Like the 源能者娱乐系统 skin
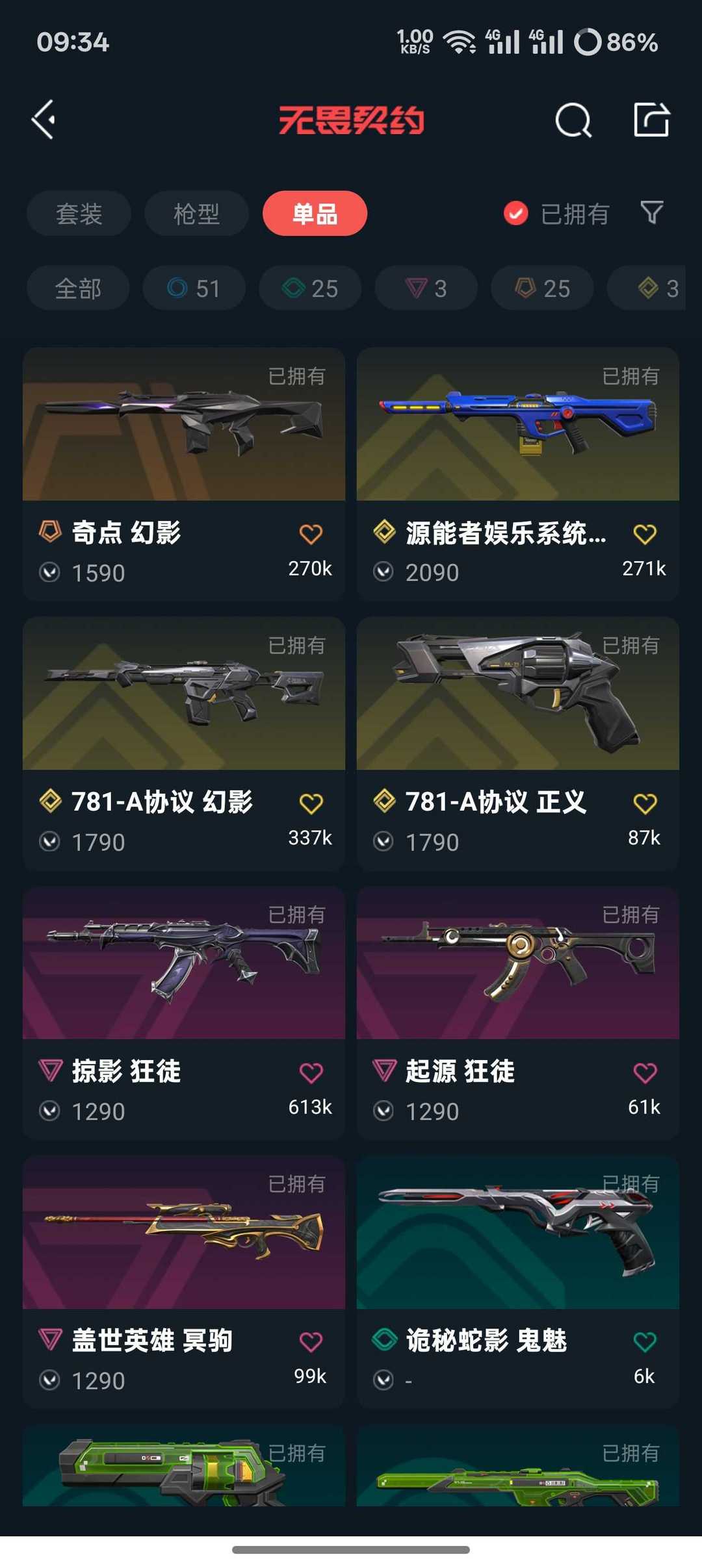 click(645, 534)
